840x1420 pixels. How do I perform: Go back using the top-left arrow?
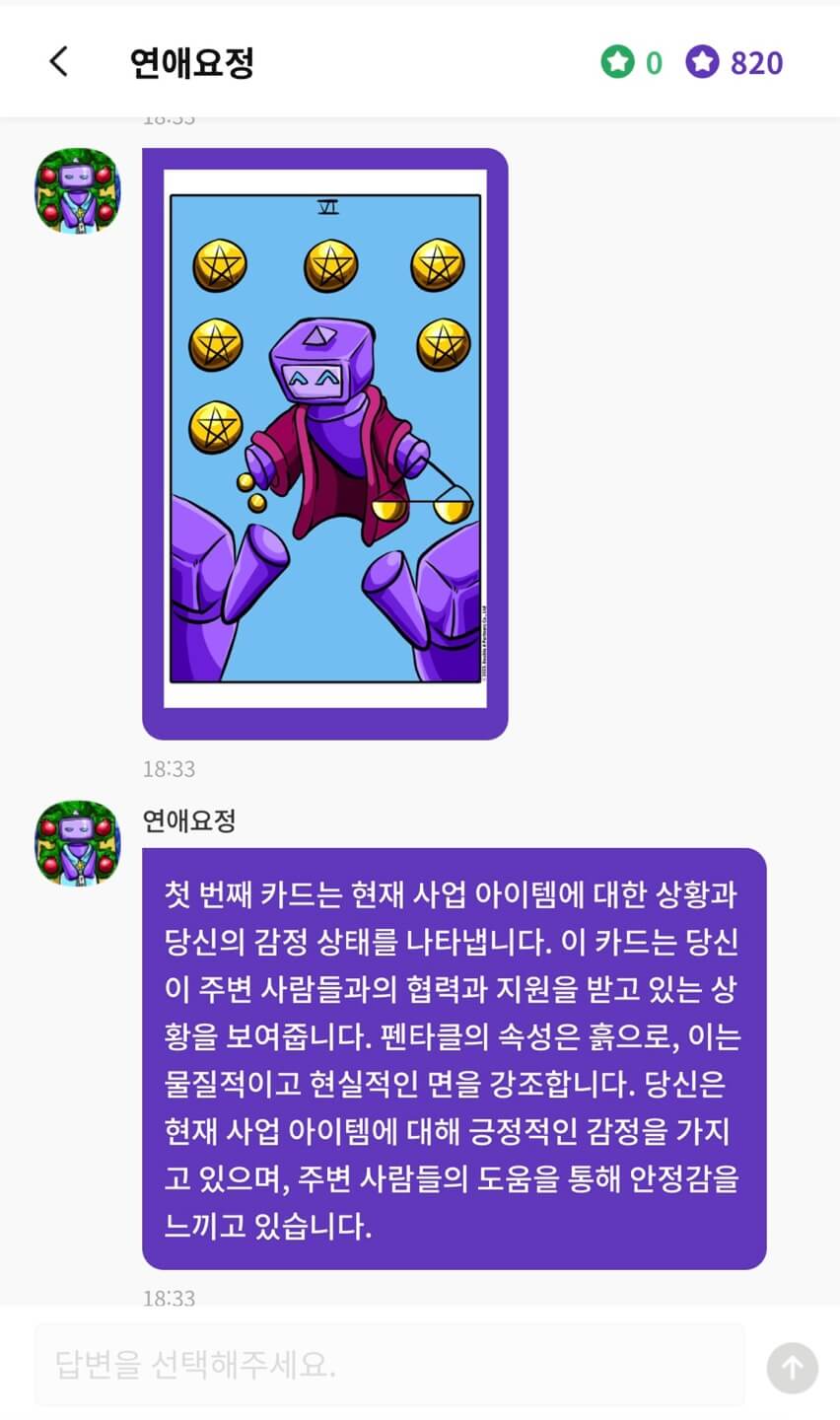pos(59,61)
